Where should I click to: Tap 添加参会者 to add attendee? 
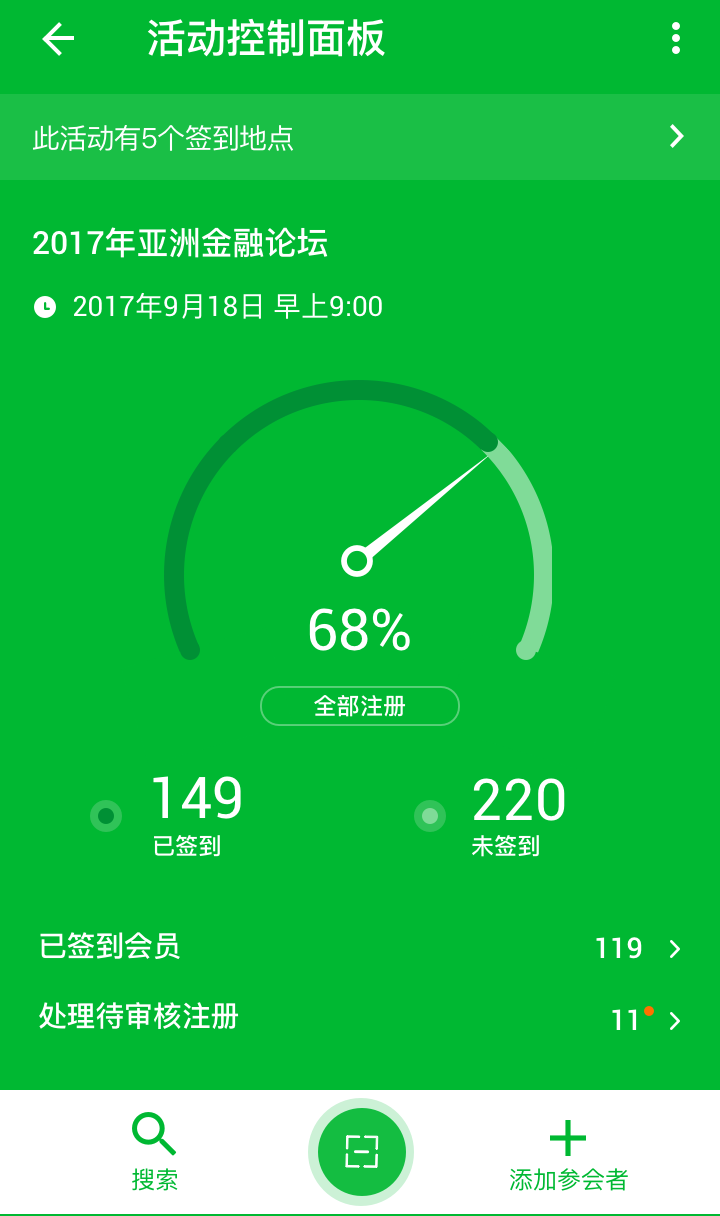pyautogui.click(x=568, y=1152)
